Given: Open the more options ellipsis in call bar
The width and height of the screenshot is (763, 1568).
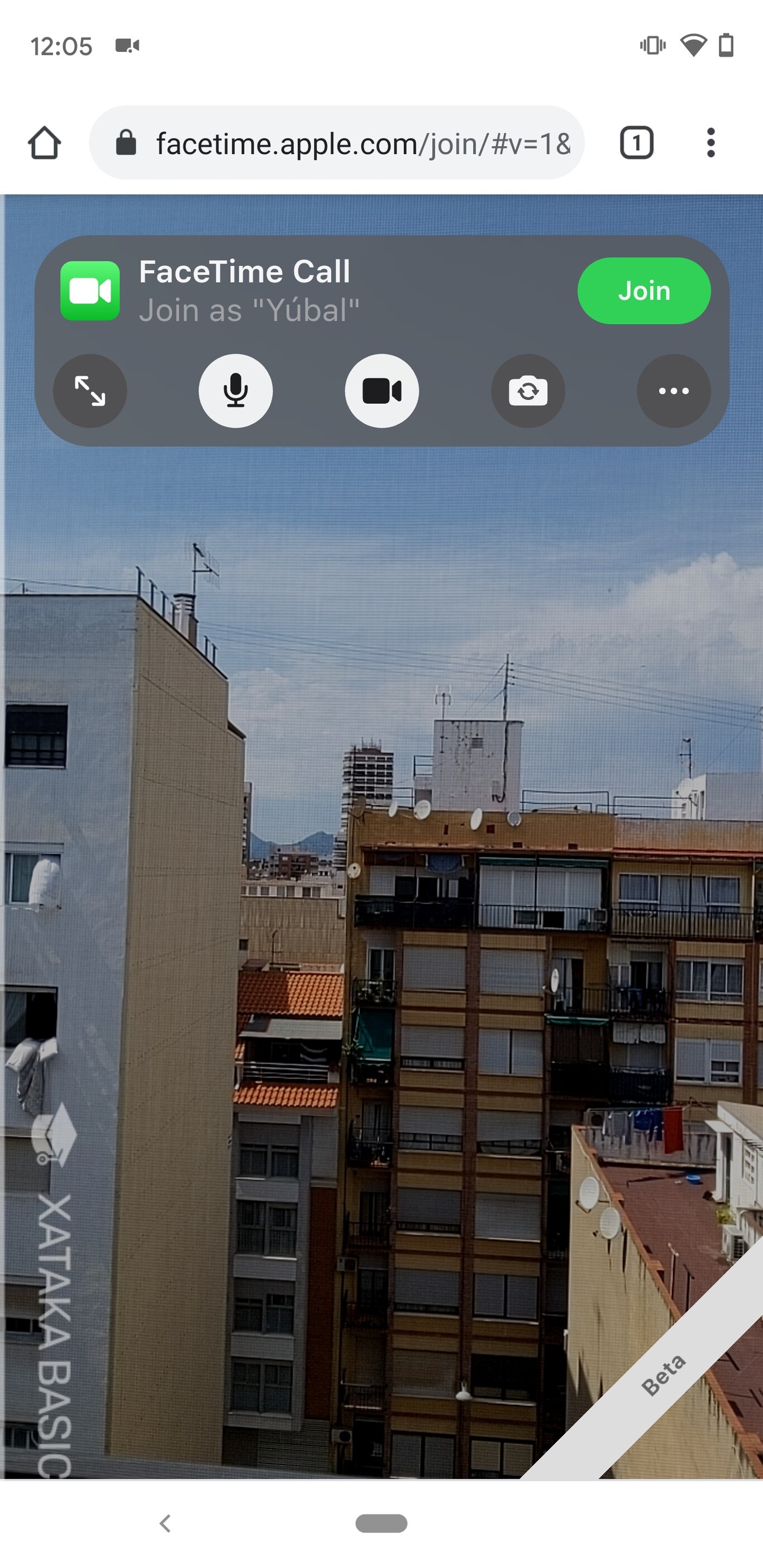Looking at the screenshot, I should click(x=674, y=392).
